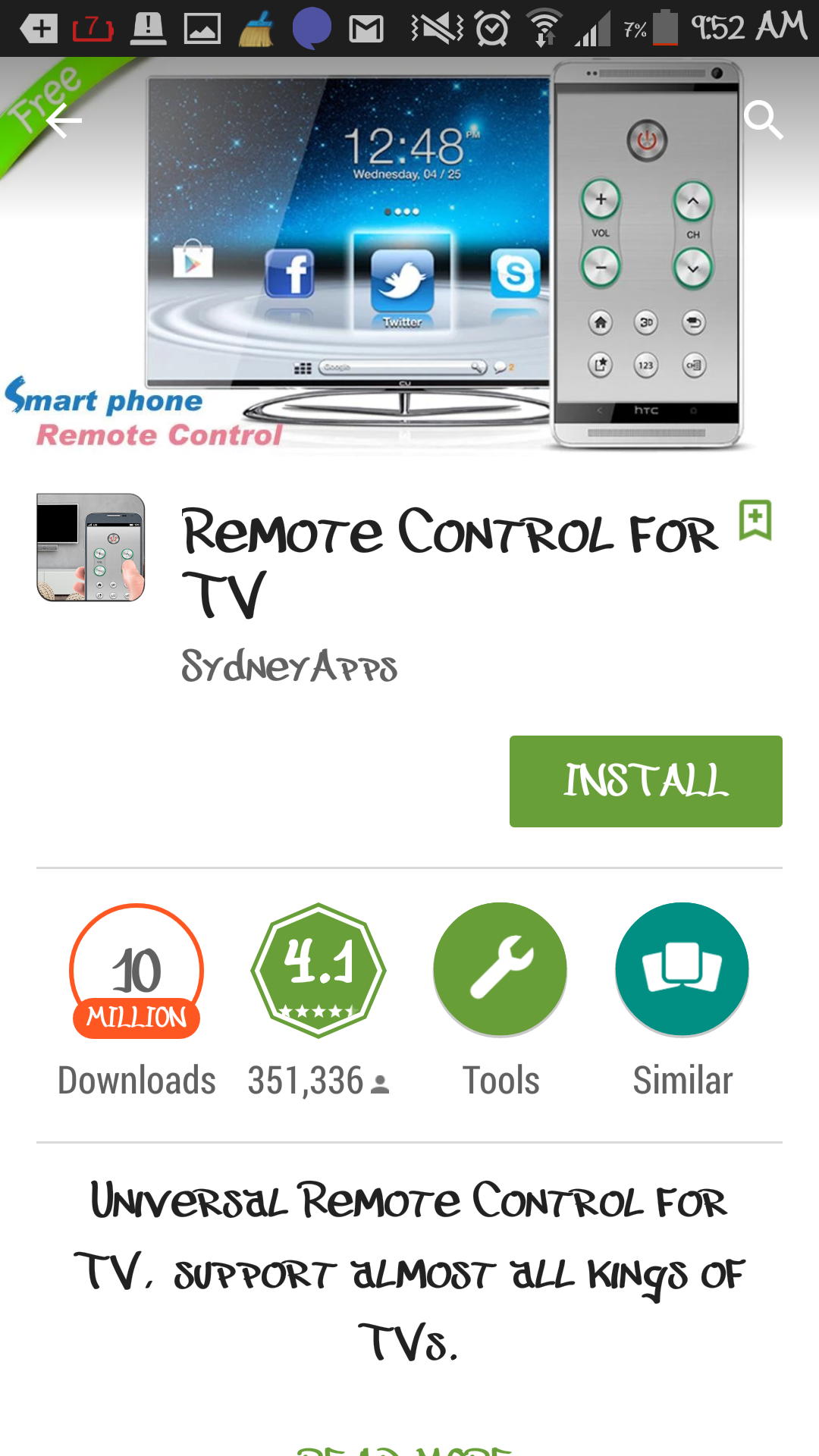
Task: Tap the back arrow to return
Action: point(64,120)
